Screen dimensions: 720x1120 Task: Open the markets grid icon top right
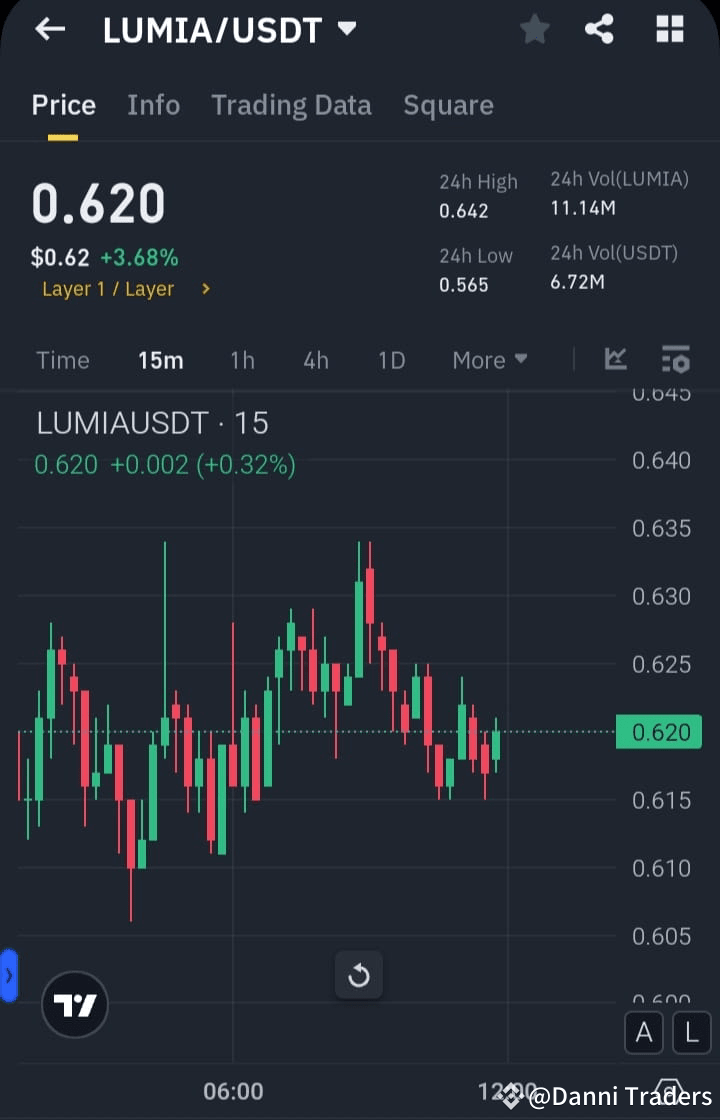pyautogui.click(x=668, y=29)
